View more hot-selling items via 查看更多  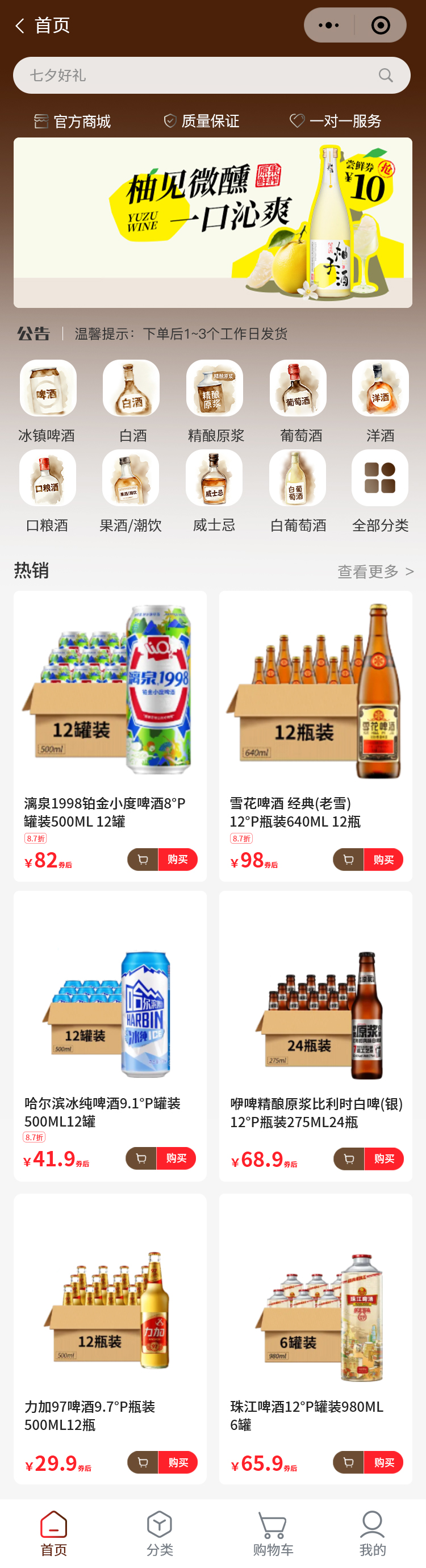coord(375,572)
